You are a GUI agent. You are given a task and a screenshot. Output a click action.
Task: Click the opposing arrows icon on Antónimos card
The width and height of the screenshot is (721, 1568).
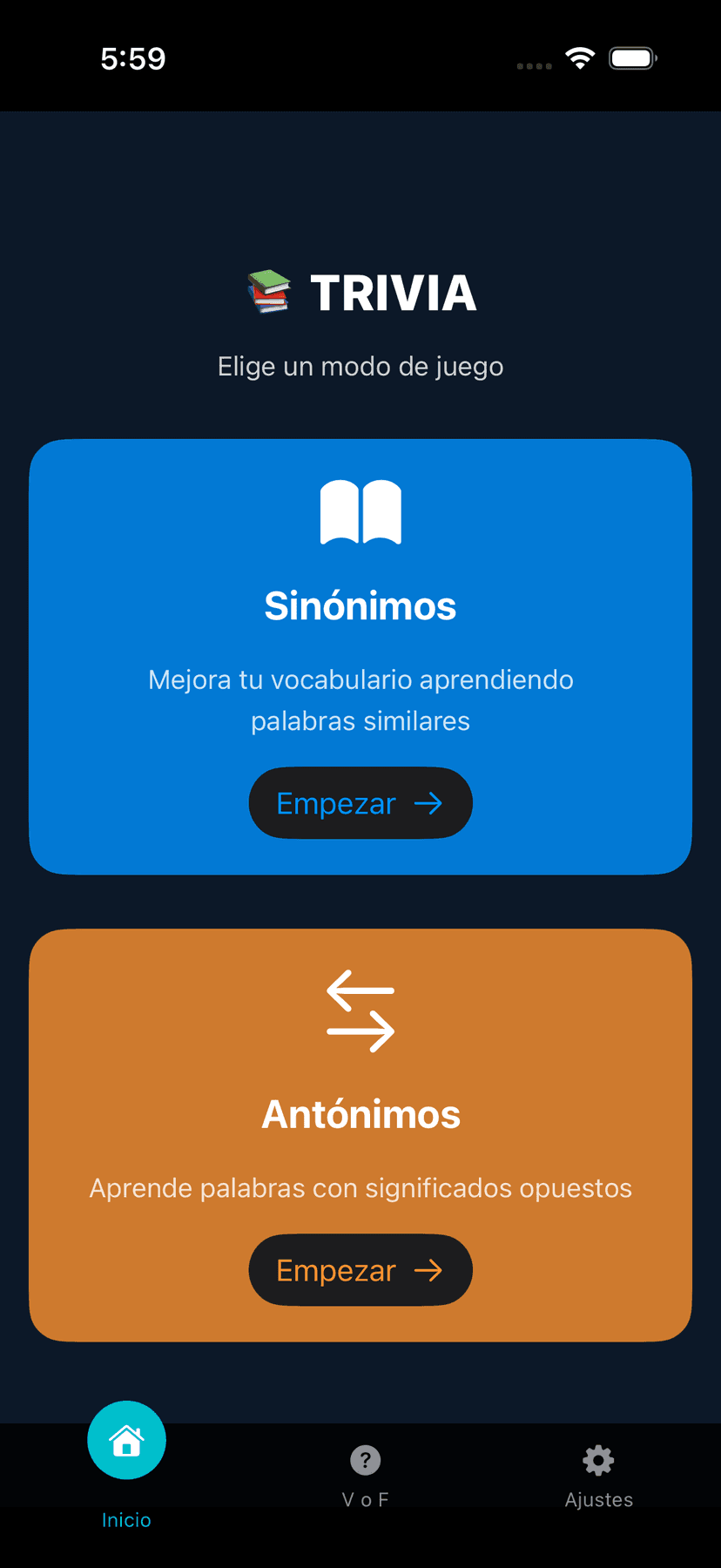pyautogui.click(x=360, y=1010)
